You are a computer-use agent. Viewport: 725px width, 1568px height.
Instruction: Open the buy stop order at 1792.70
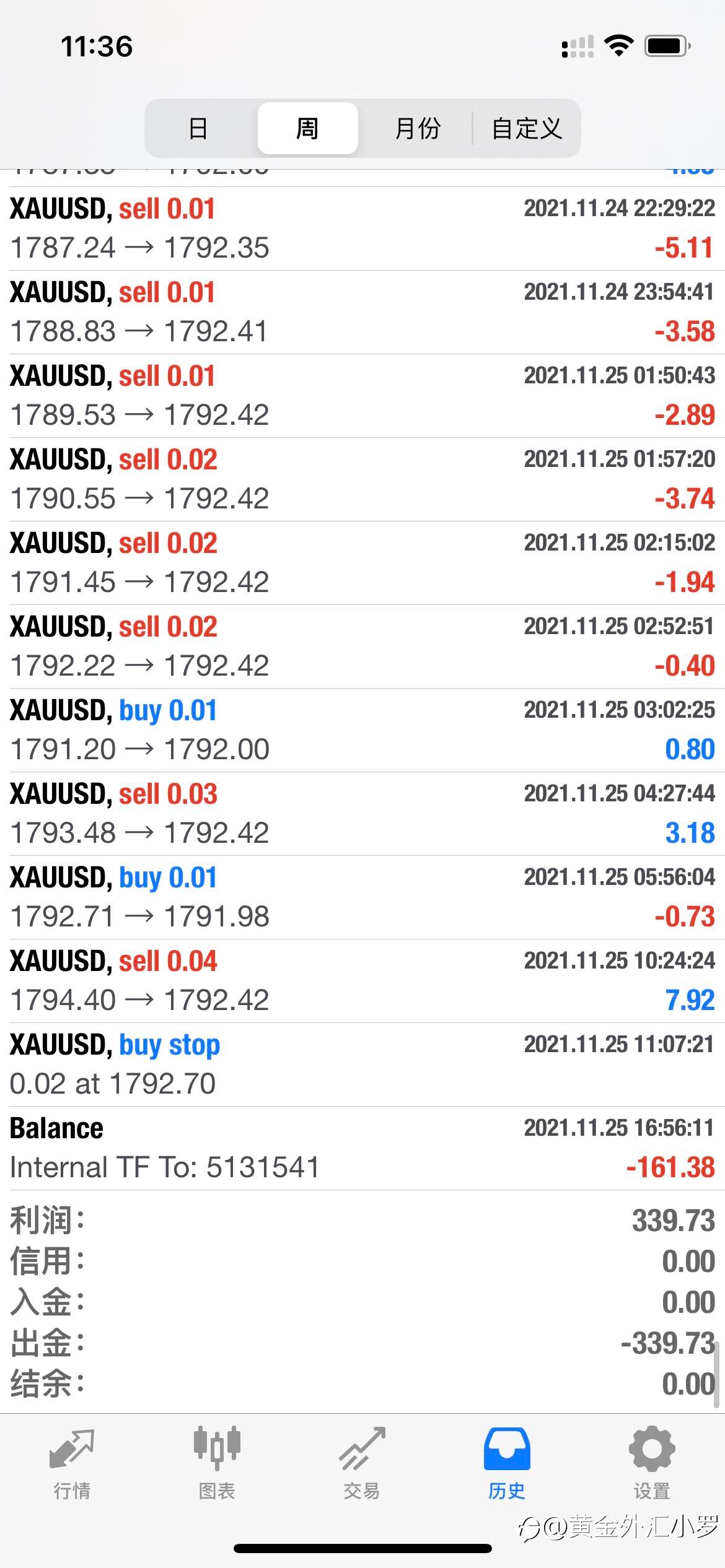coord(362,1065)
